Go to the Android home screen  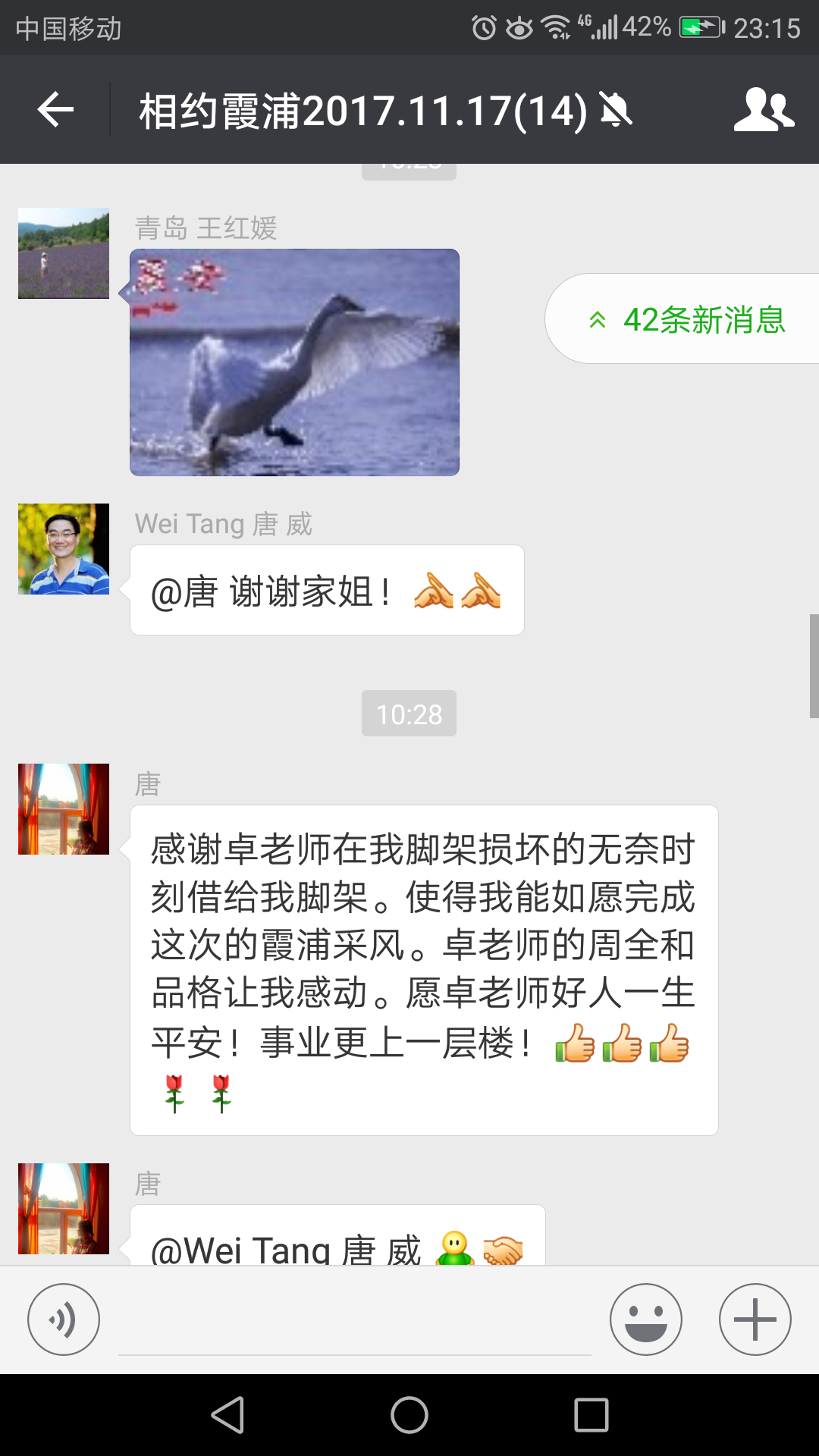pyautogui.click(x=409, y=1415)
